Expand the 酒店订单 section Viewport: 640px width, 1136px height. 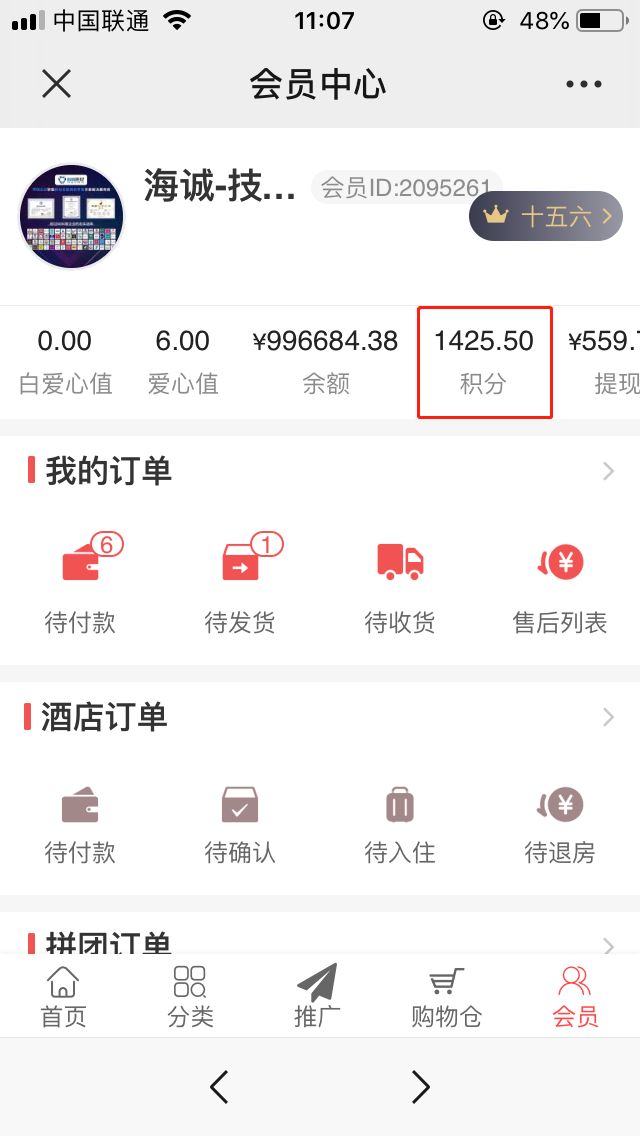(608, 717)
